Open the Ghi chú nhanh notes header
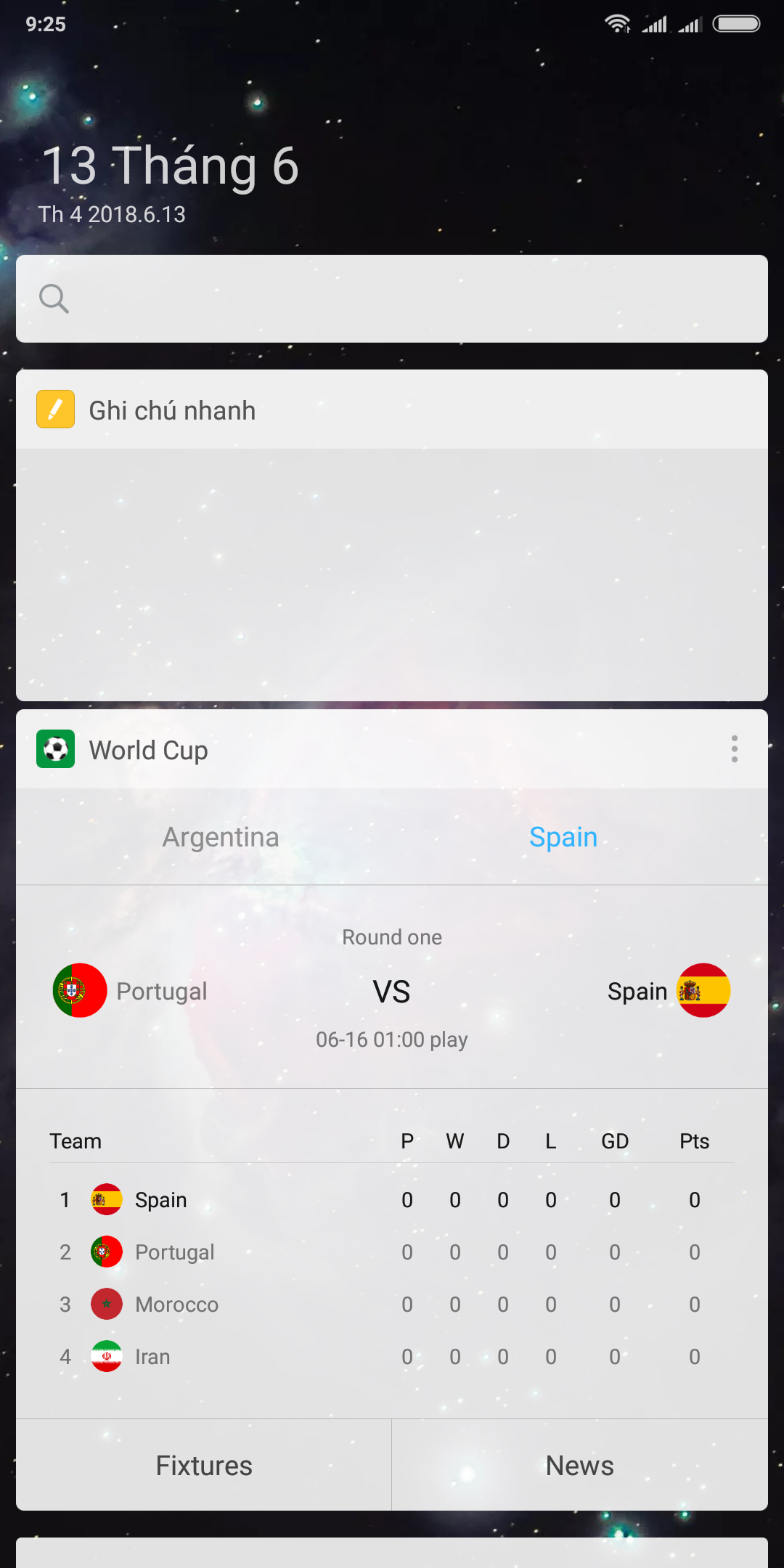This screenshot has width=784, height=1568. 392,409
